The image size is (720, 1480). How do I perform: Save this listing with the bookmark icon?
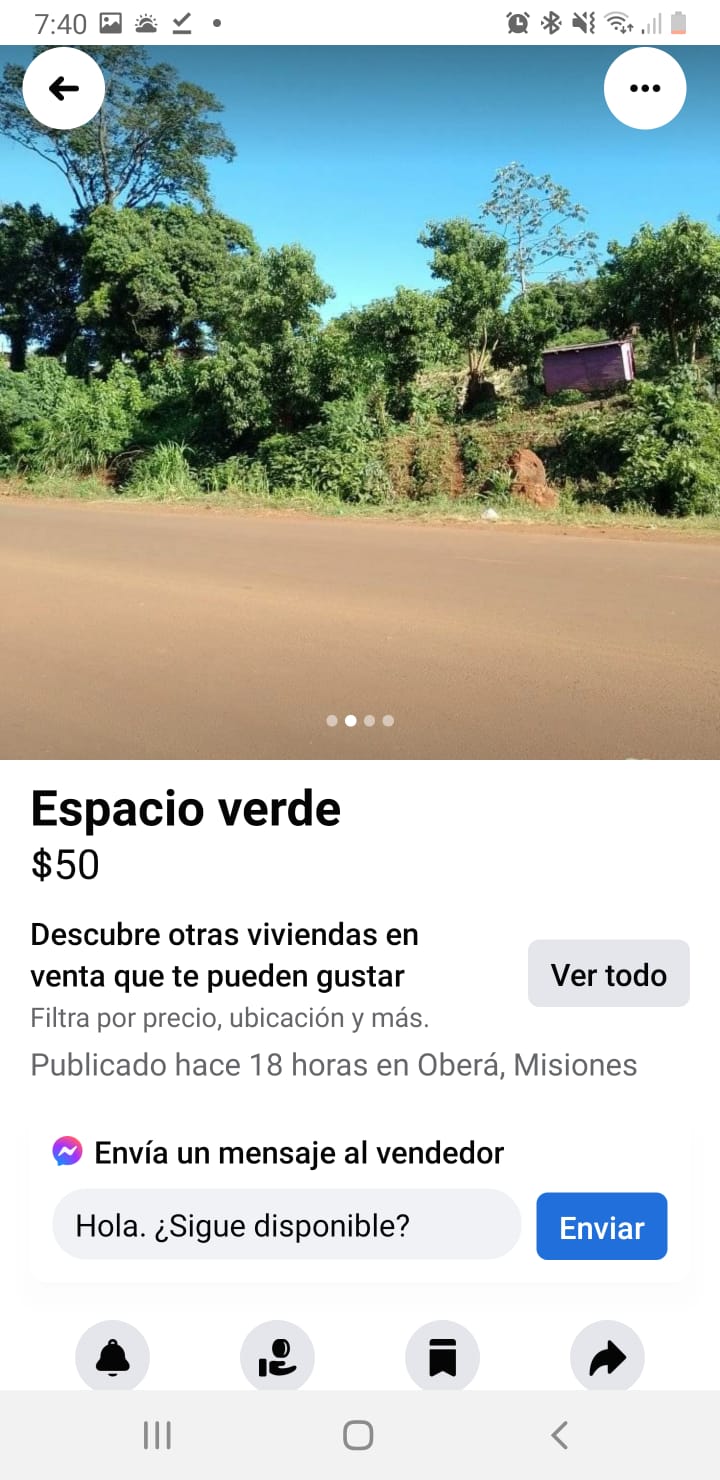pos(442,1357)
